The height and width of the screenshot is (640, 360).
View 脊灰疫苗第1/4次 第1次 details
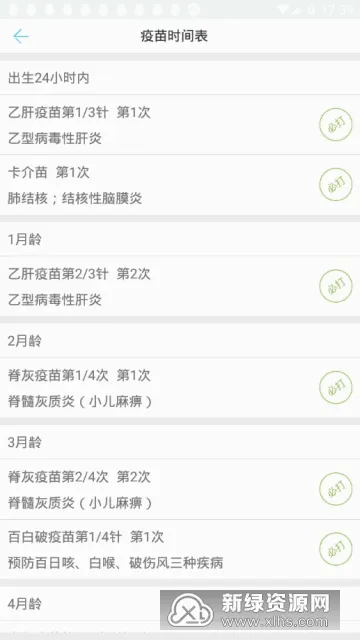coord(180,387)
